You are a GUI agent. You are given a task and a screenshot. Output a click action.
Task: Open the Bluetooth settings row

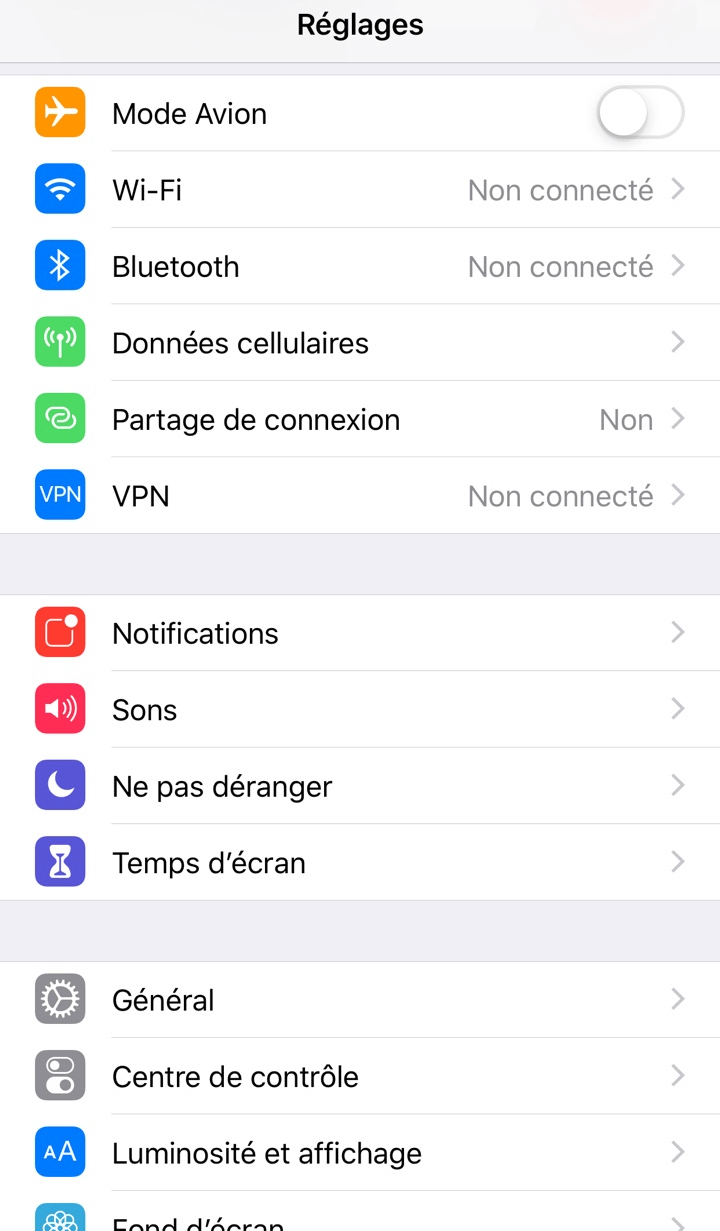(360, 266)
